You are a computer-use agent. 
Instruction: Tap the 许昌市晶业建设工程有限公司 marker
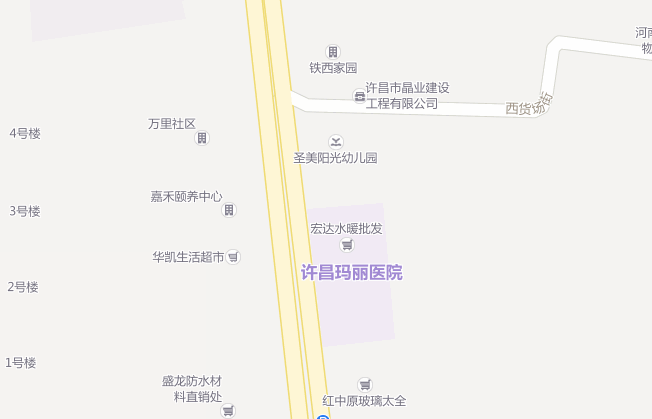[x=360, y=95]
